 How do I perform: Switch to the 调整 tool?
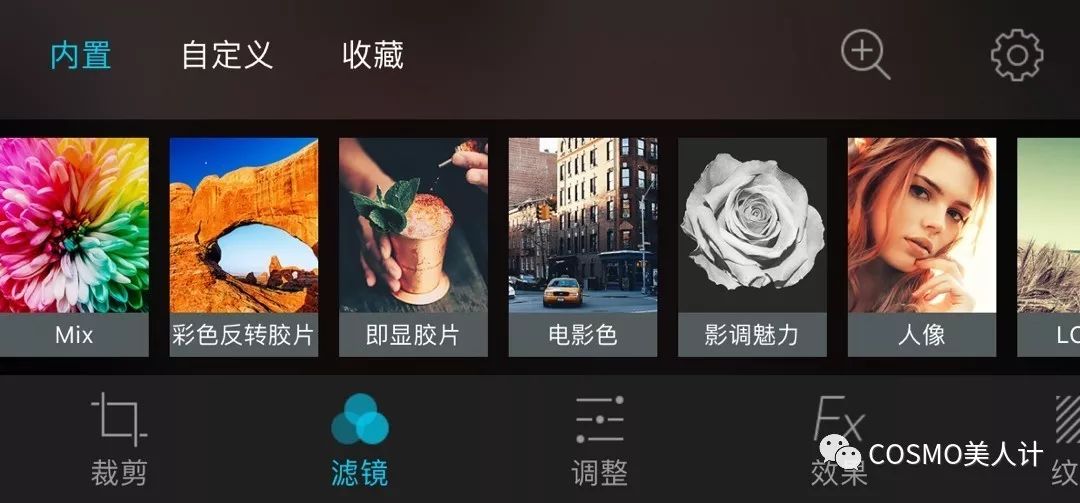click(599, 440)
